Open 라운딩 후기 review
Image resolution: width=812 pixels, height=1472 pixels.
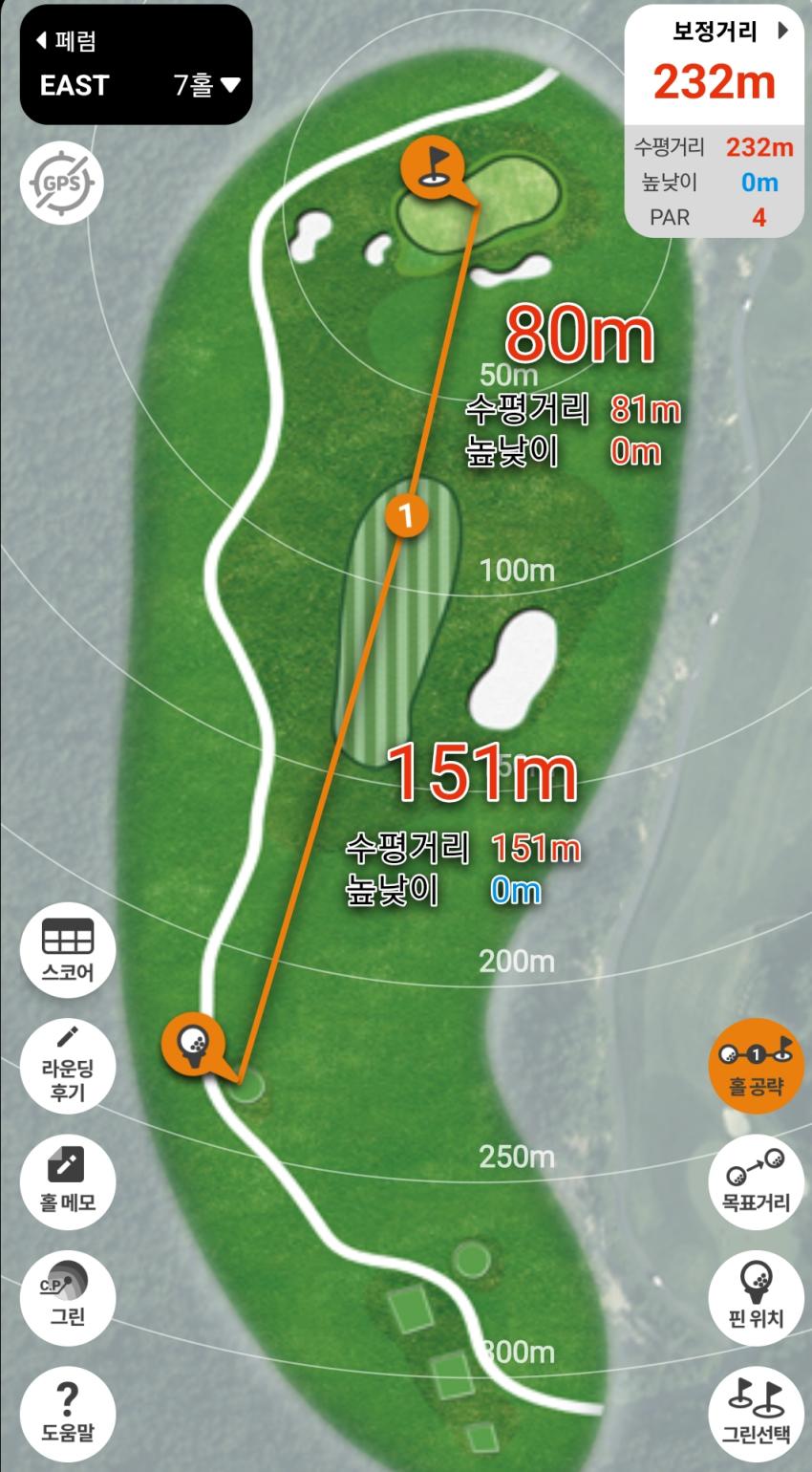(68, 1065)
